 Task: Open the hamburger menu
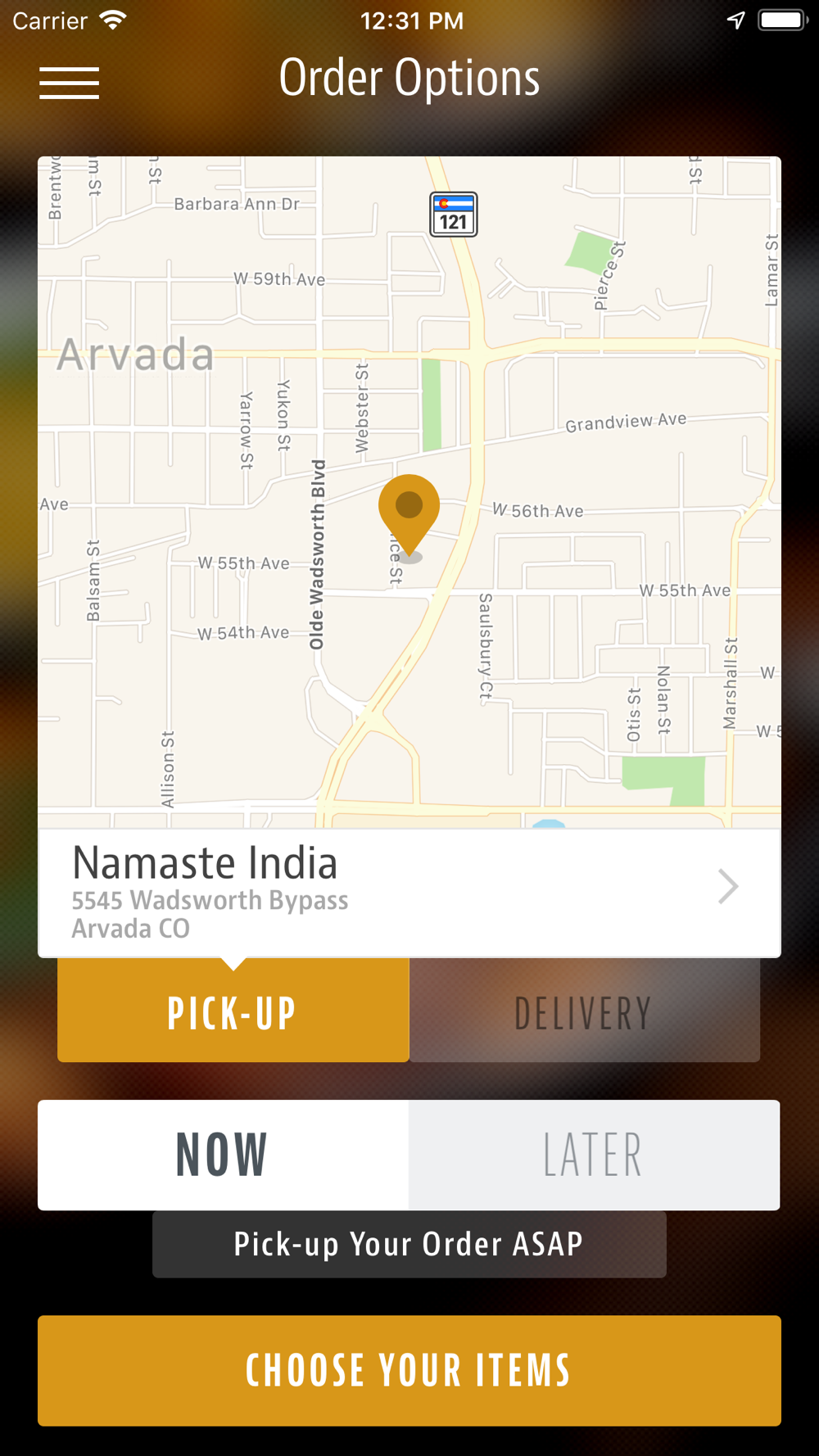pos(69,84)
